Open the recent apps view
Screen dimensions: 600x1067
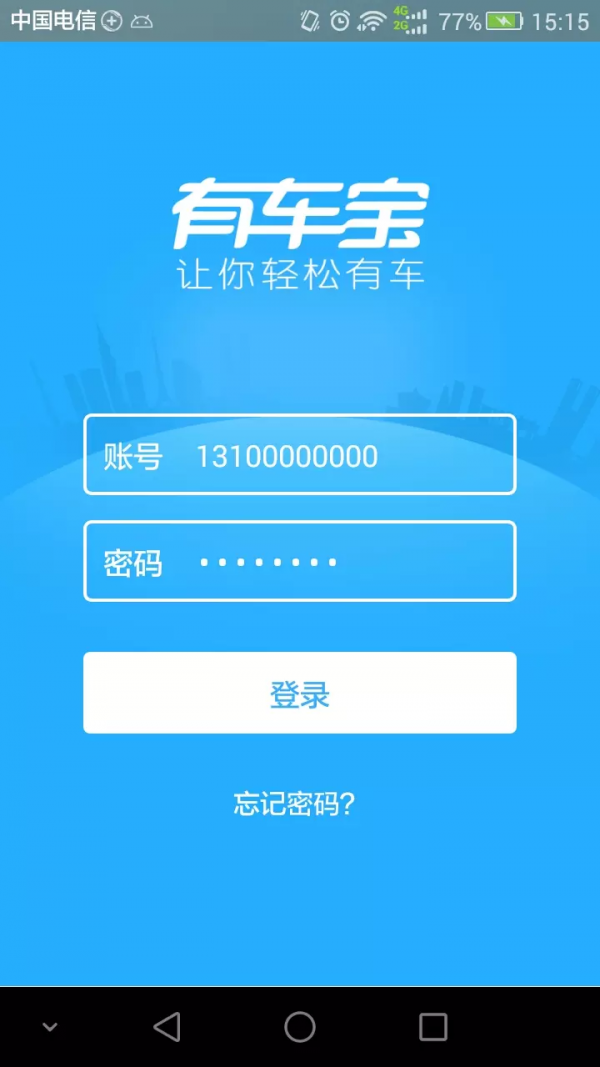point(433,1026)
